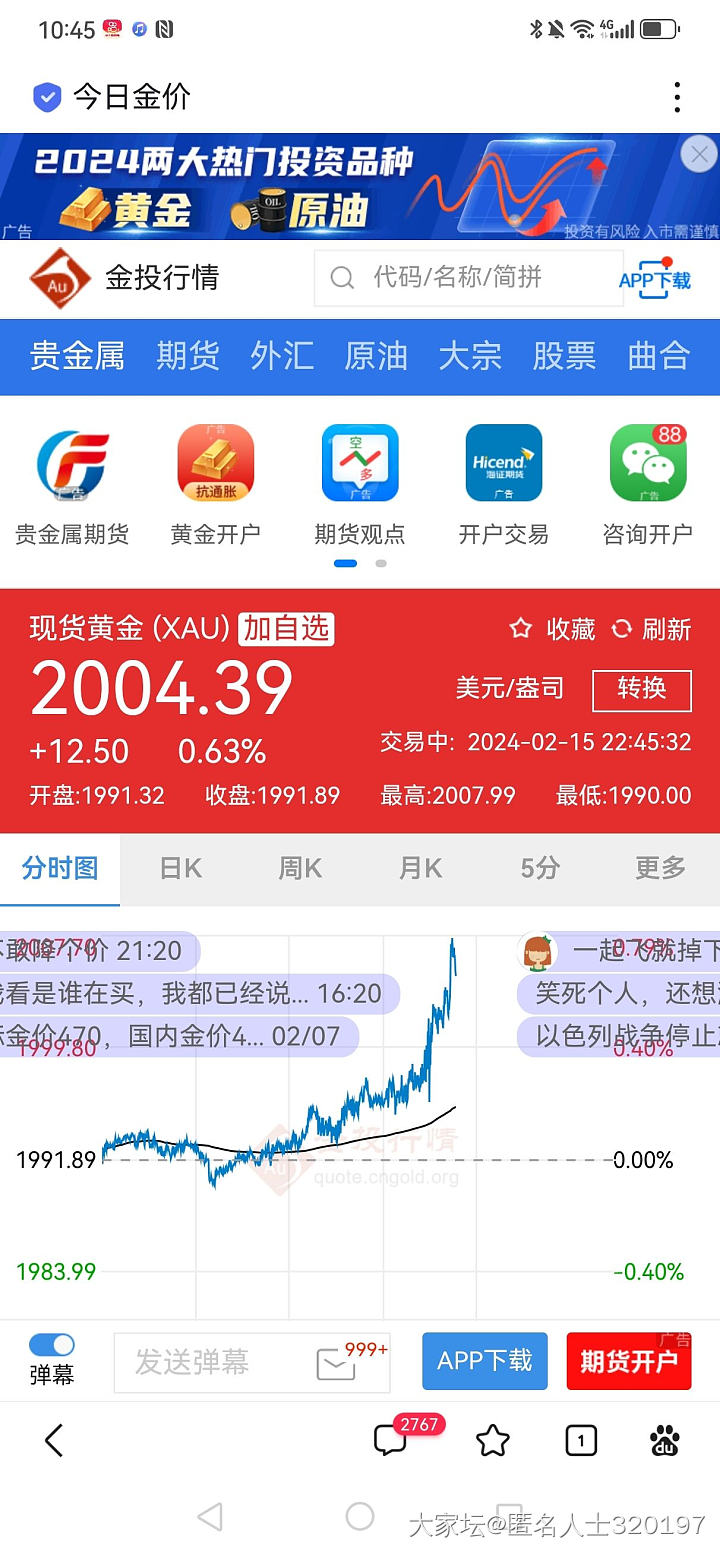This screenshot has width=720, height=1554.
Task: Switch chart to 日K
Action: [x=181, y=868]
